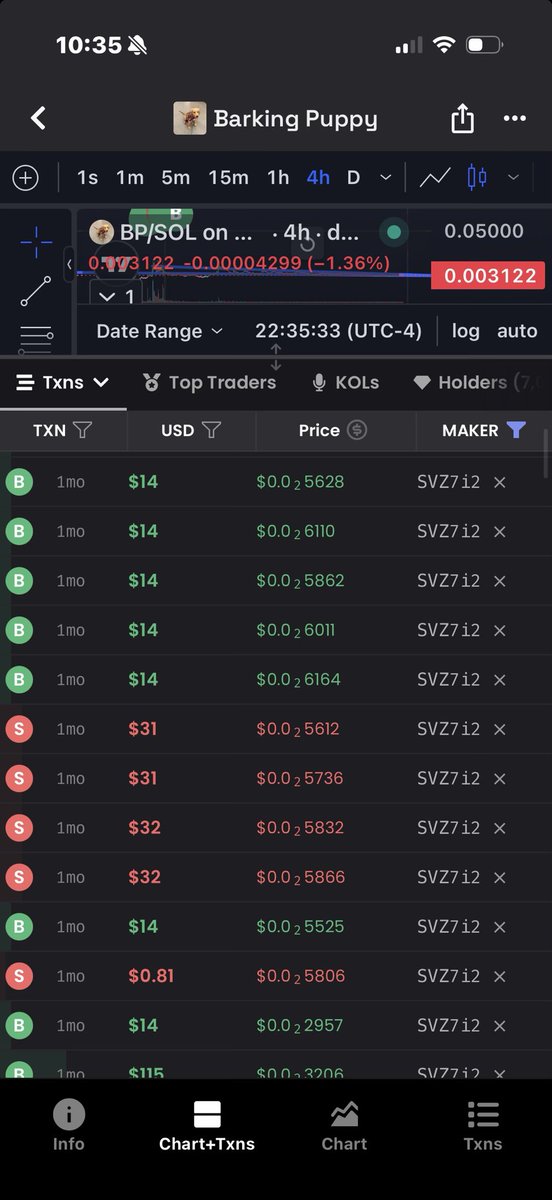Viewport: 552px width, 1200px height.
Task: Clear the MAKER filter funnel
Action: pos(516,430)
